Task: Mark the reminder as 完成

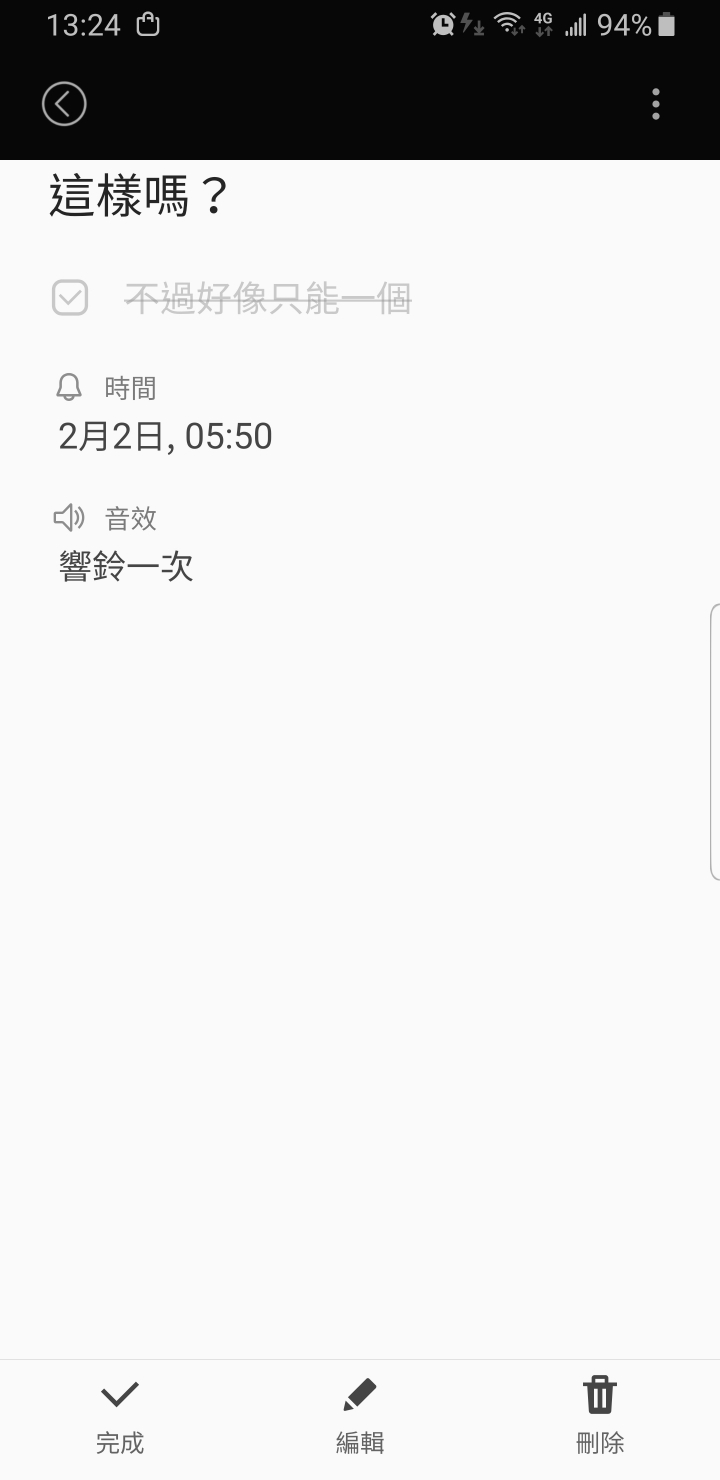Action: coord(120,1418)
